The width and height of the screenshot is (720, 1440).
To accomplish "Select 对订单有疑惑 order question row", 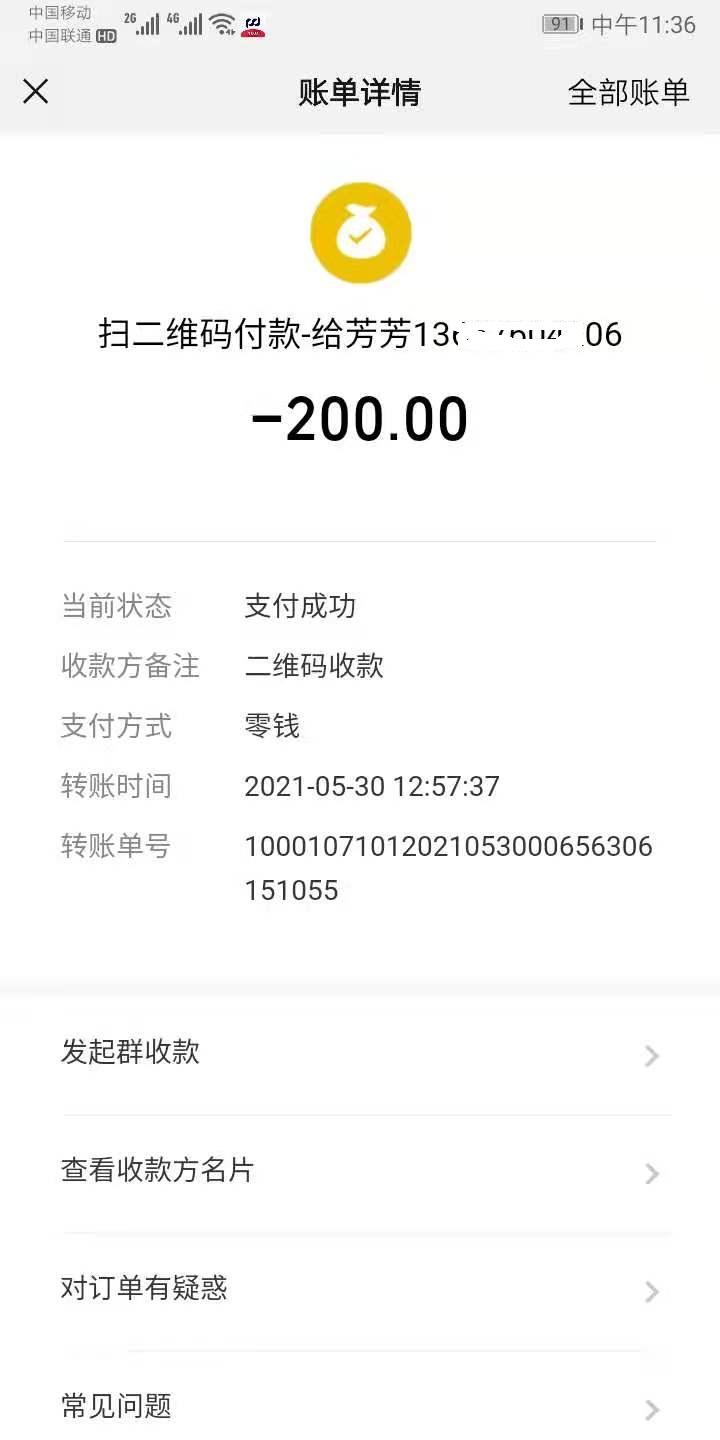I will click(x=360, y=1289).
